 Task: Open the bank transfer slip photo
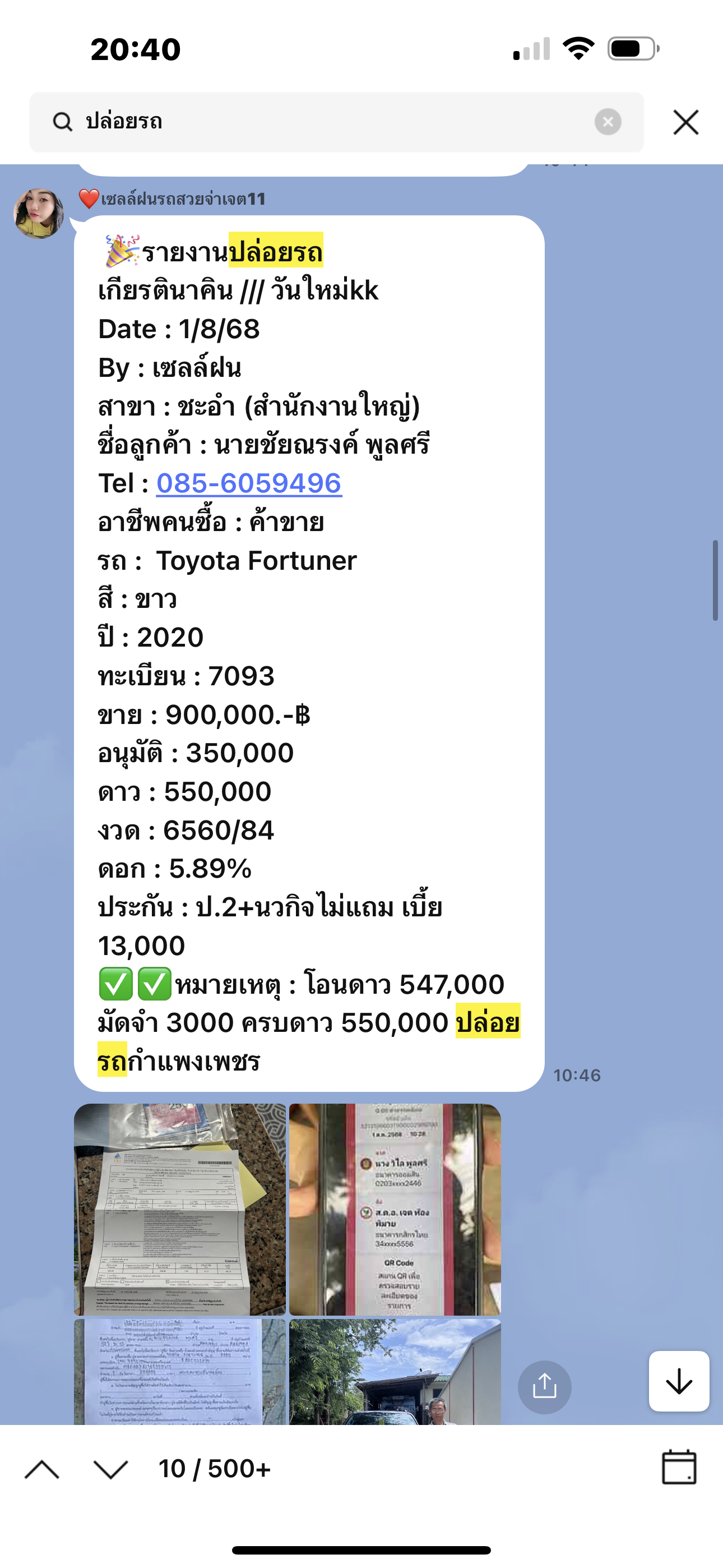(x=395, y=1209)
